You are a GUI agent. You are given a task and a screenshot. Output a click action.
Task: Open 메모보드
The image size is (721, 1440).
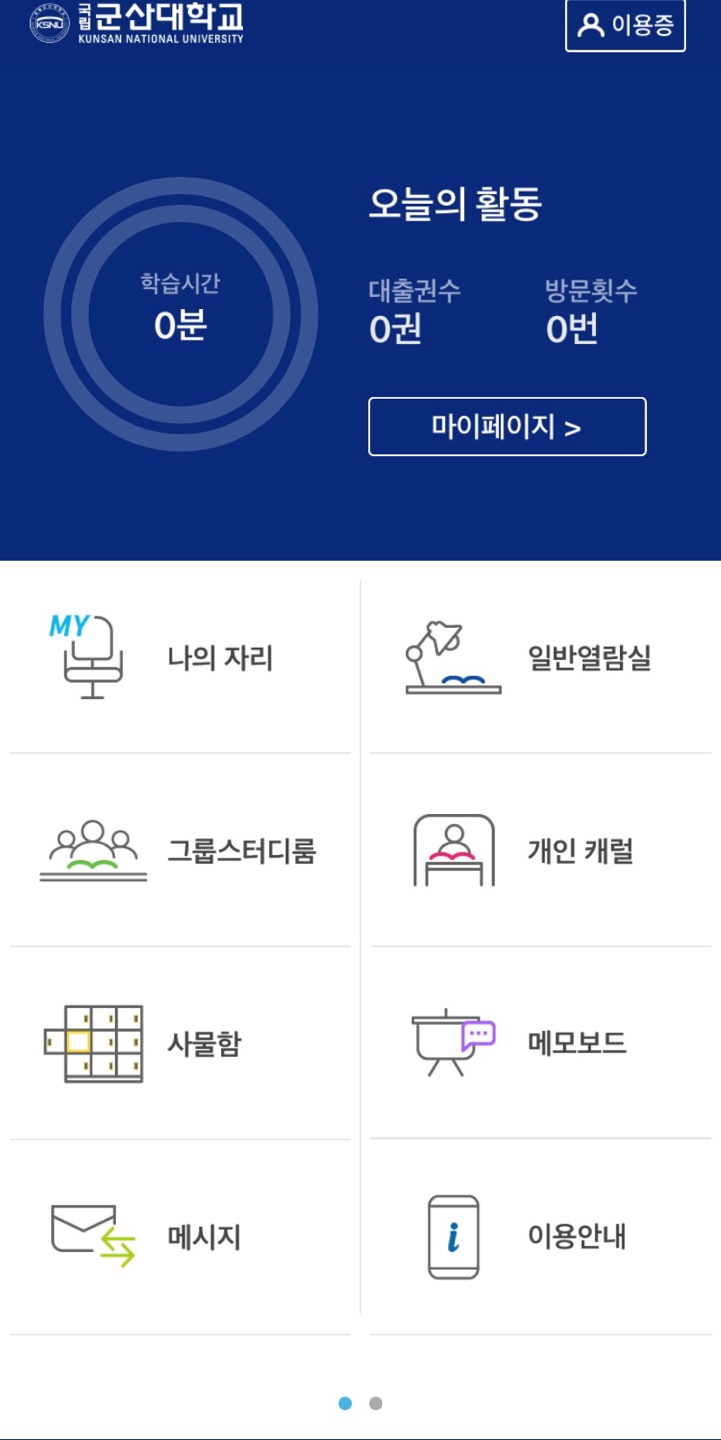tap(540, 1044)
